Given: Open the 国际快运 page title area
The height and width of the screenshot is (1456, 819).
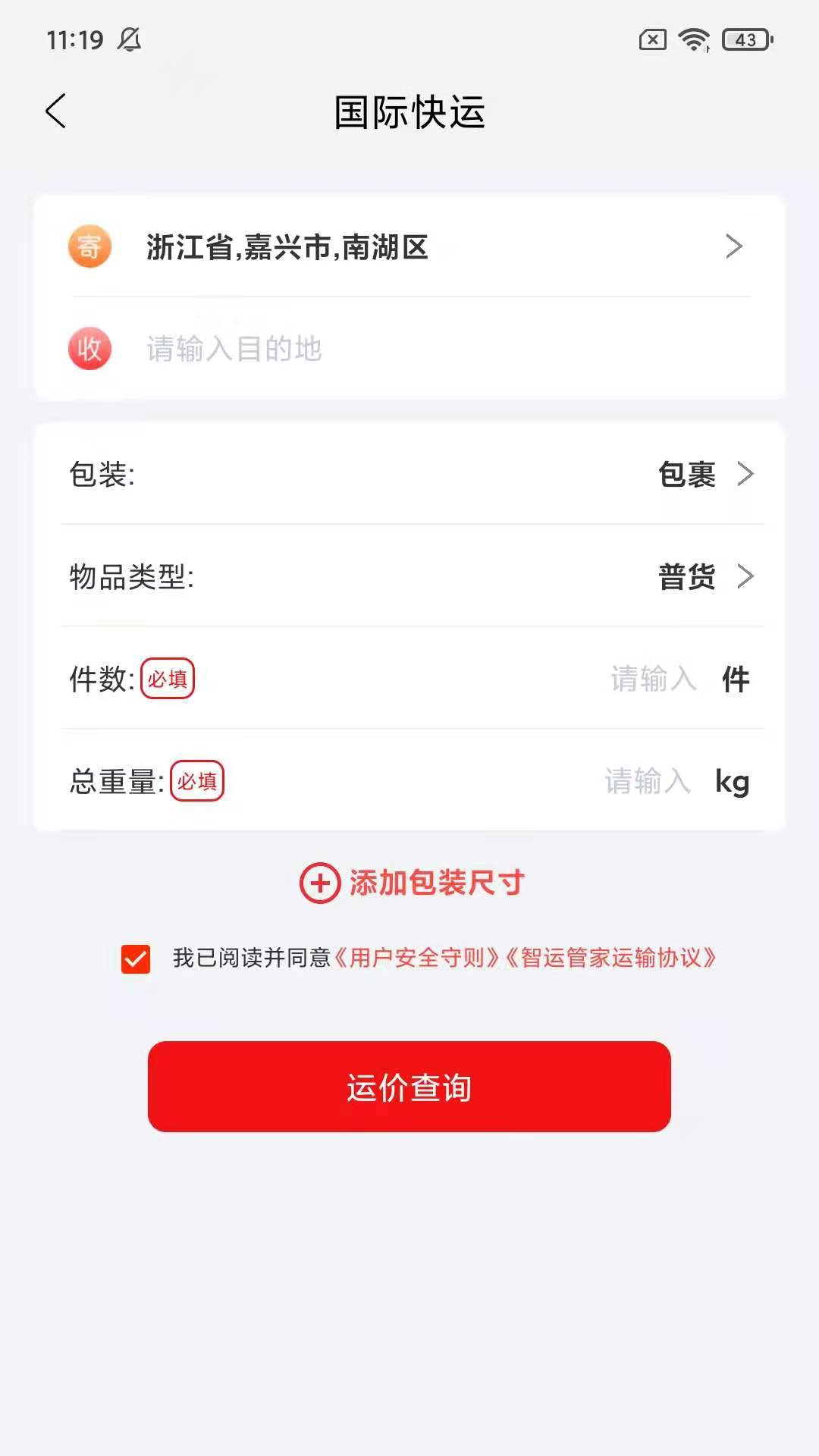Looking at the screenshot, I should pos(409,111).
